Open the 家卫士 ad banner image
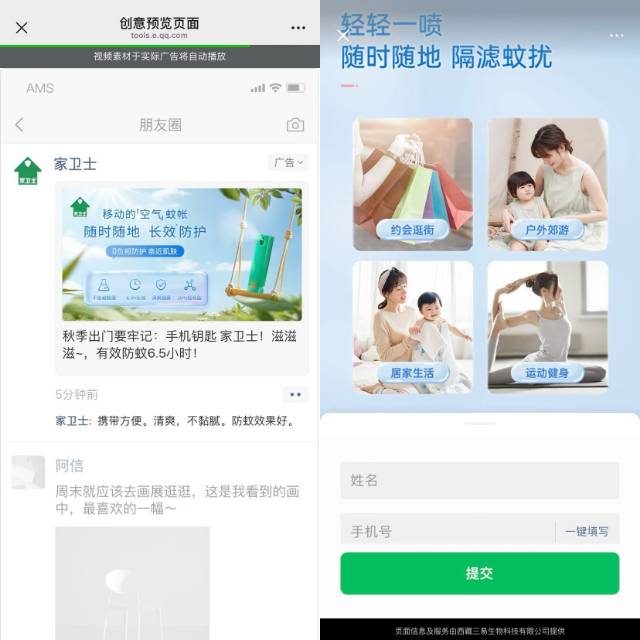 tap(181, 254)
